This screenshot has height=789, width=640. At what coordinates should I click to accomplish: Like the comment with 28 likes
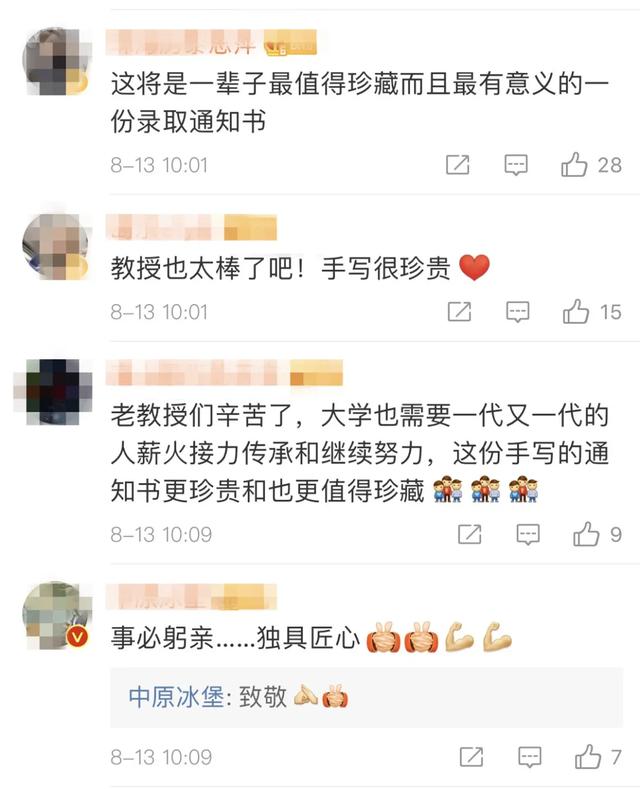tap(574, 165)
